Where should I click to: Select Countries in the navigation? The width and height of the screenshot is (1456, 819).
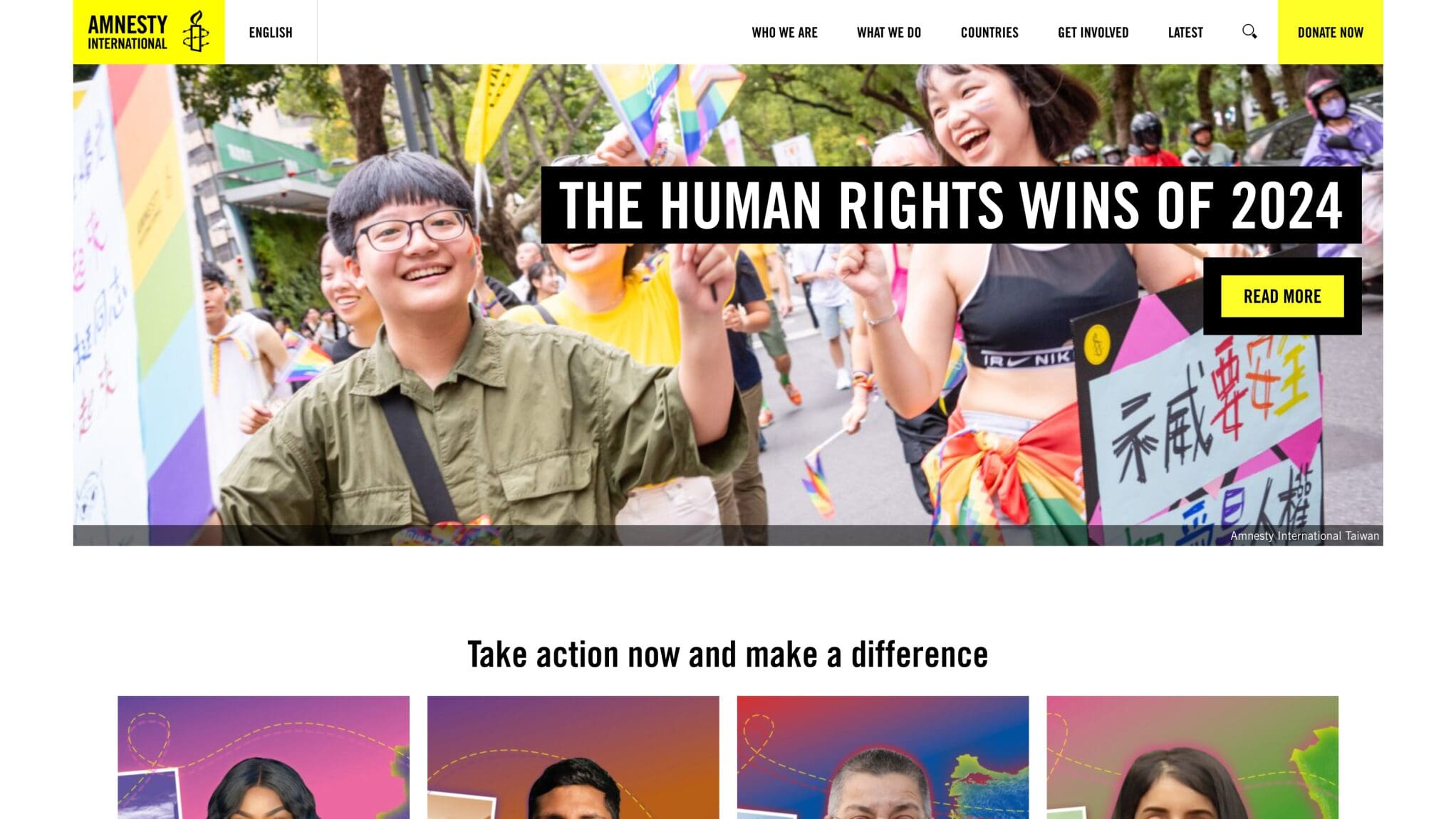tap(989, 33)
